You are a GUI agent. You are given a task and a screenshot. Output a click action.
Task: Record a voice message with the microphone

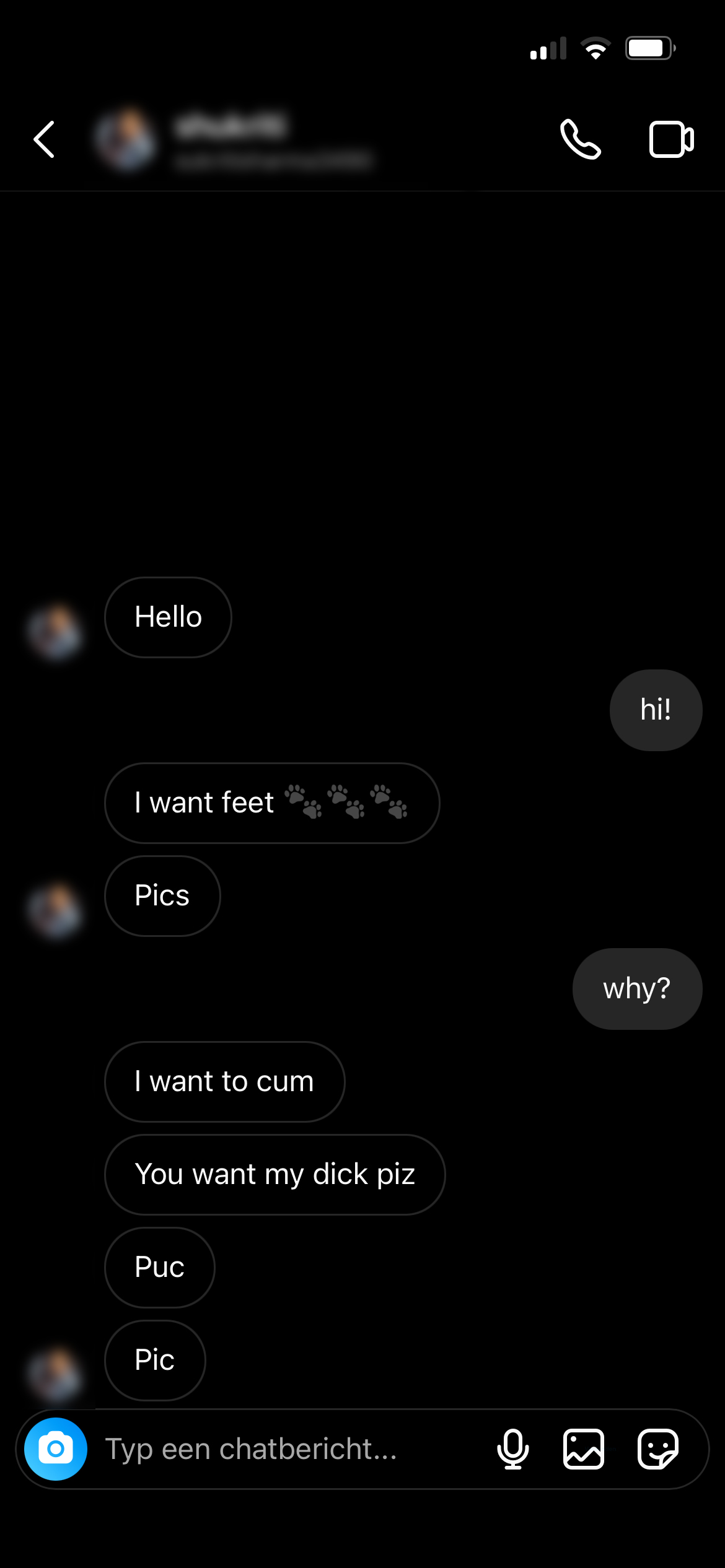(x=513, y=1449)
